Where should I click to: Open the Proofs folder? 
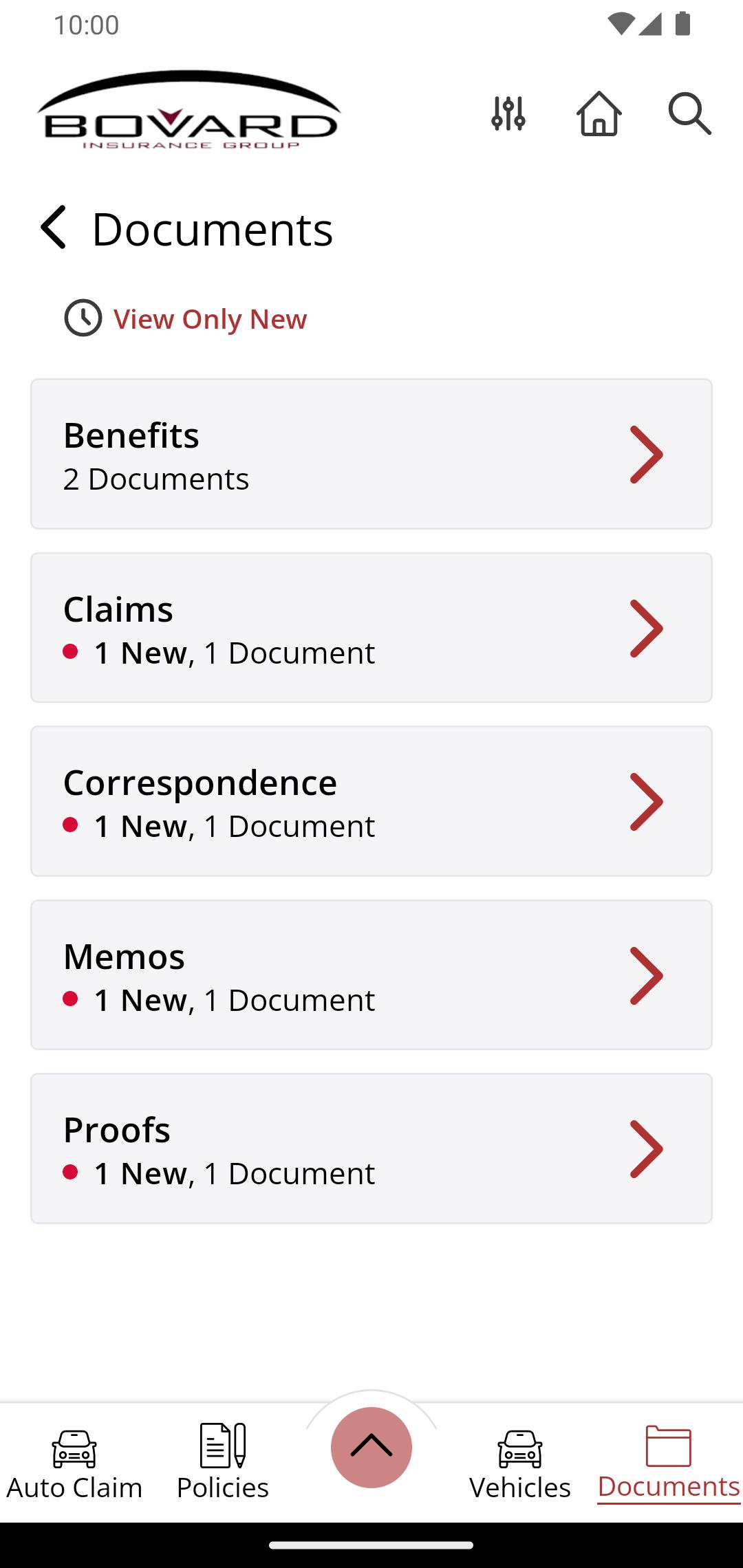371,1148
